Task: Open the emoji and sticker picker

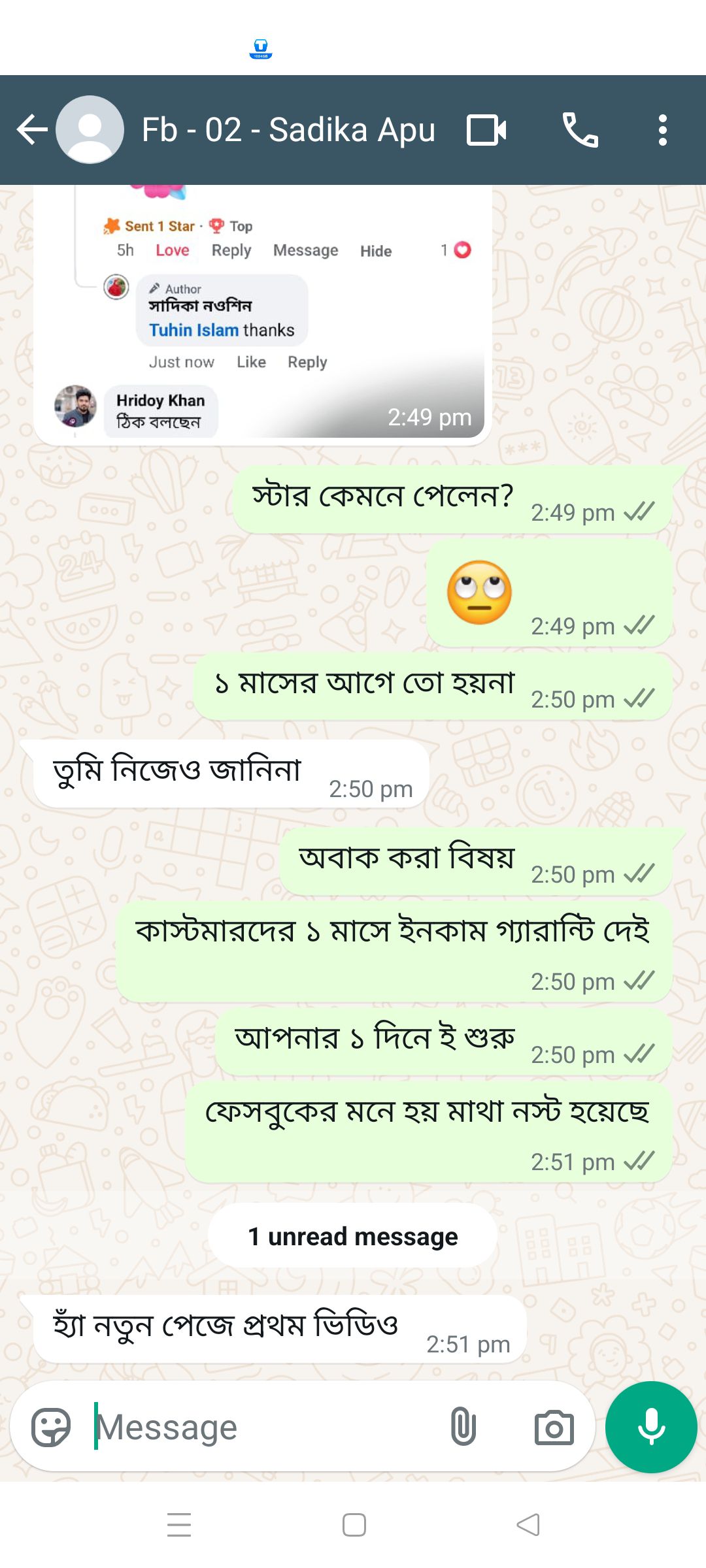Action: coord(51,1427)
